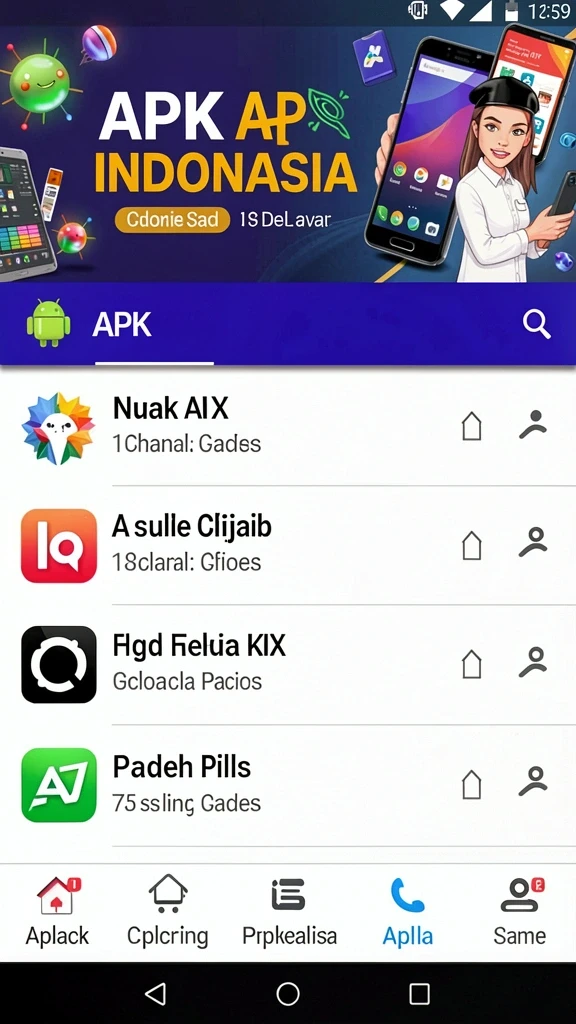
Task: Select the APK tab
Action: pos(122,325)
